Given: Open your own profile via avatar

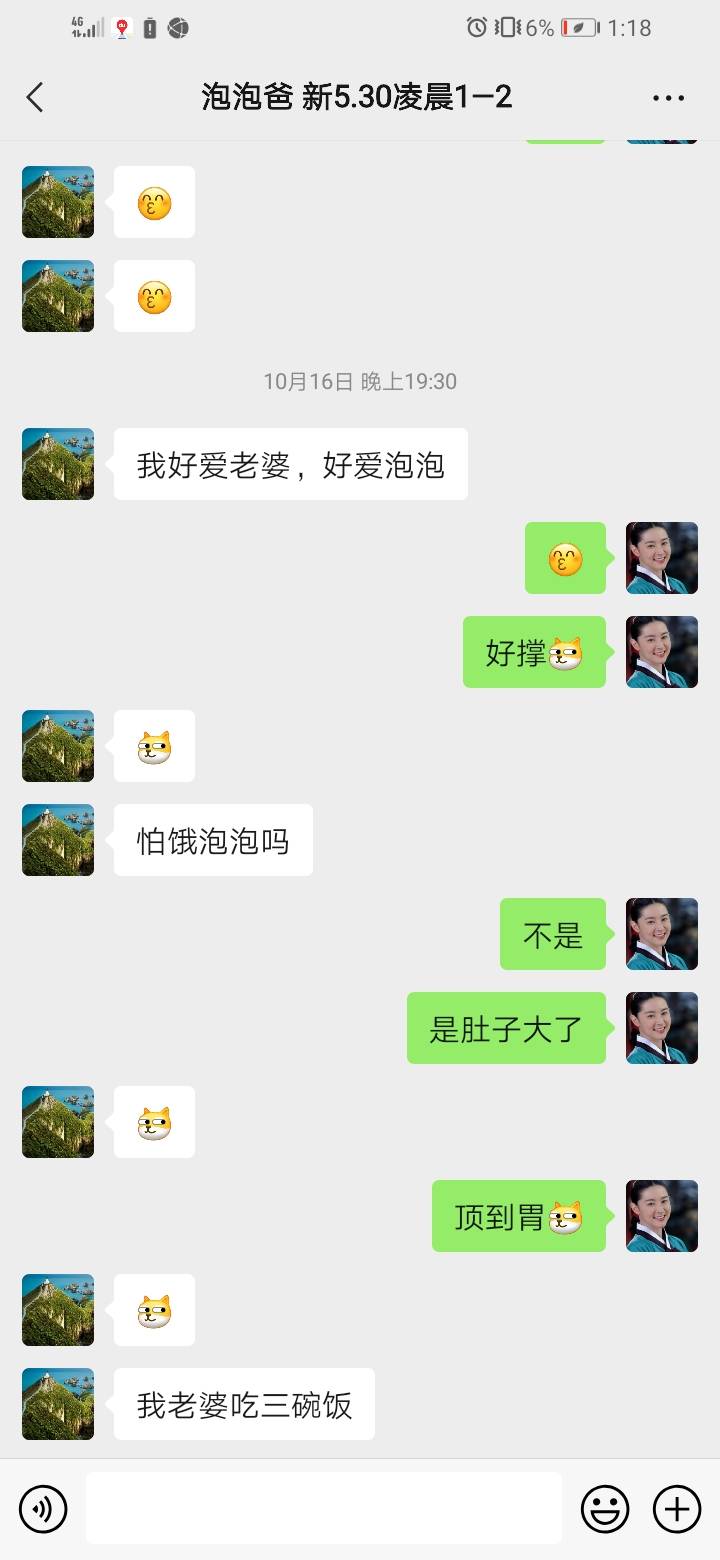Looking at the screenshot, I should [661, 558].
